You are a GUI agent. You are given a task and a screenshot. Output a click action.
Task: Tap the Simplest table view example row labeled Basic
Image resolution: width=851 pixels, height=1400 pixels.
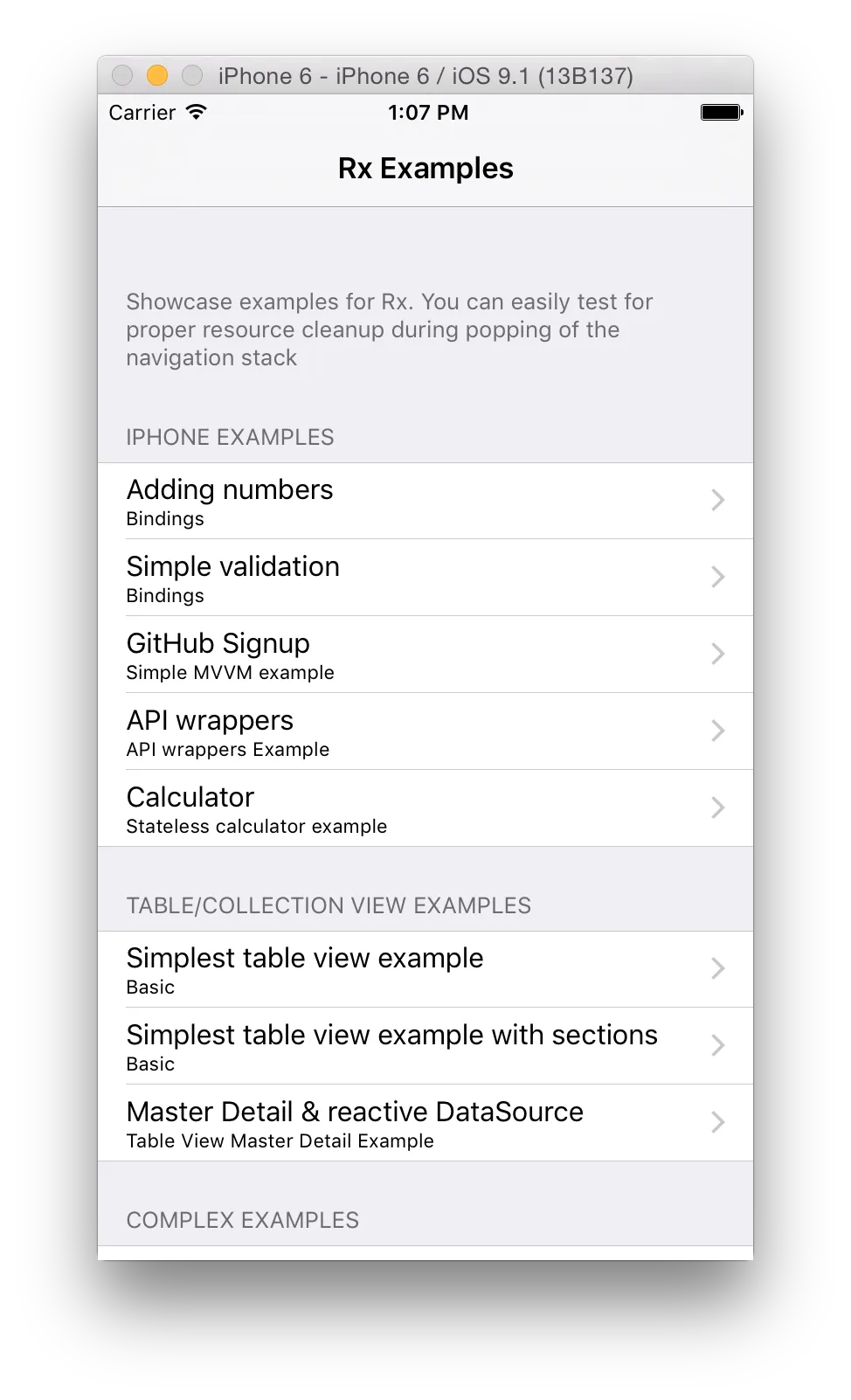pos(425,969)
